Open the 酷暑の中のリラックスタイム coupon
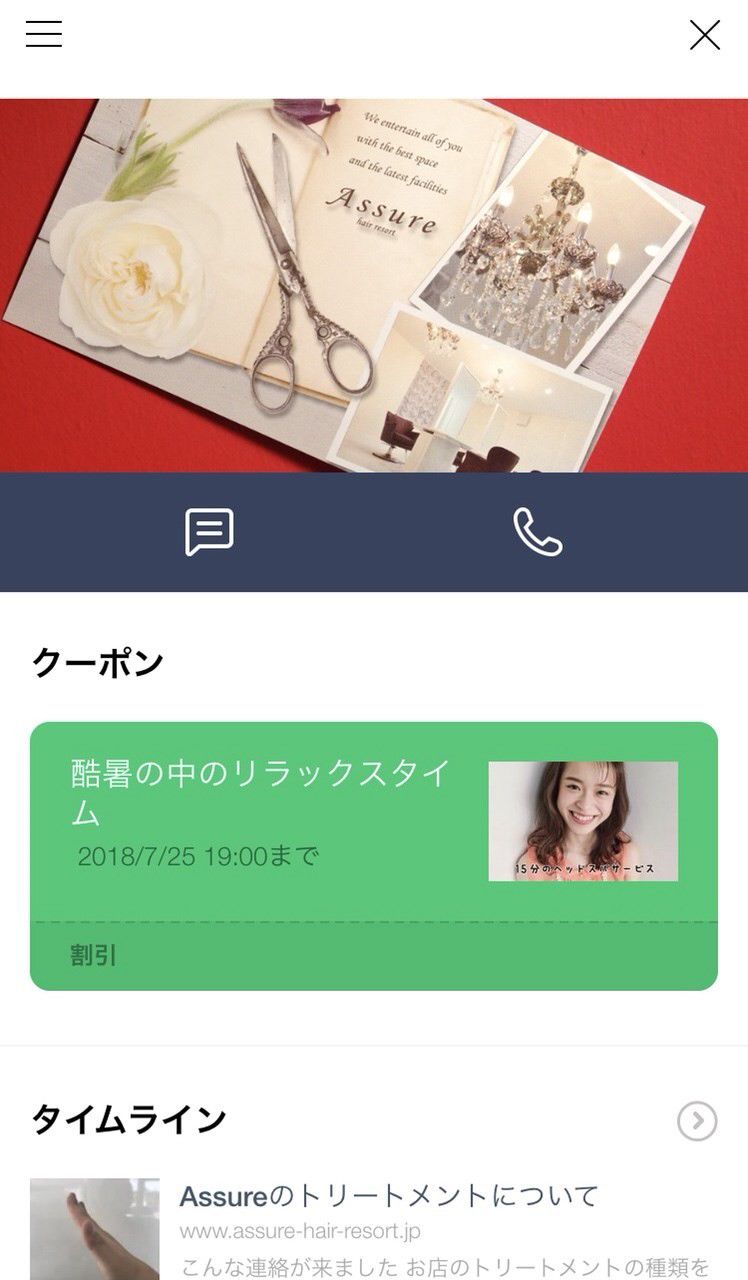The image size is (748, 1280). (x=373, y=855)
